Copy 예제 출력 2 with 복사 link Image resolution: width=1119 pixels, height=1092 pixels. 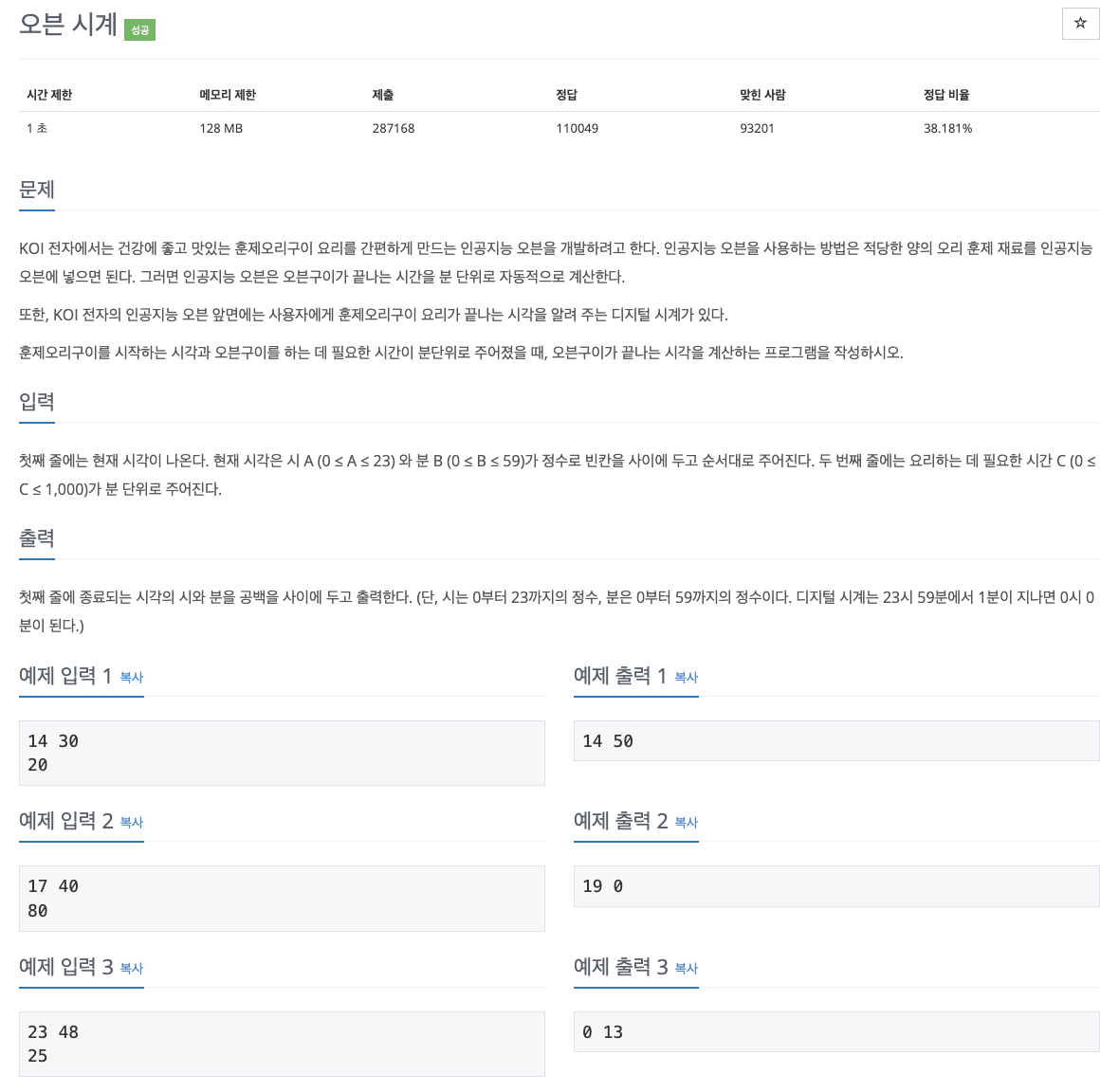[687, 823]
